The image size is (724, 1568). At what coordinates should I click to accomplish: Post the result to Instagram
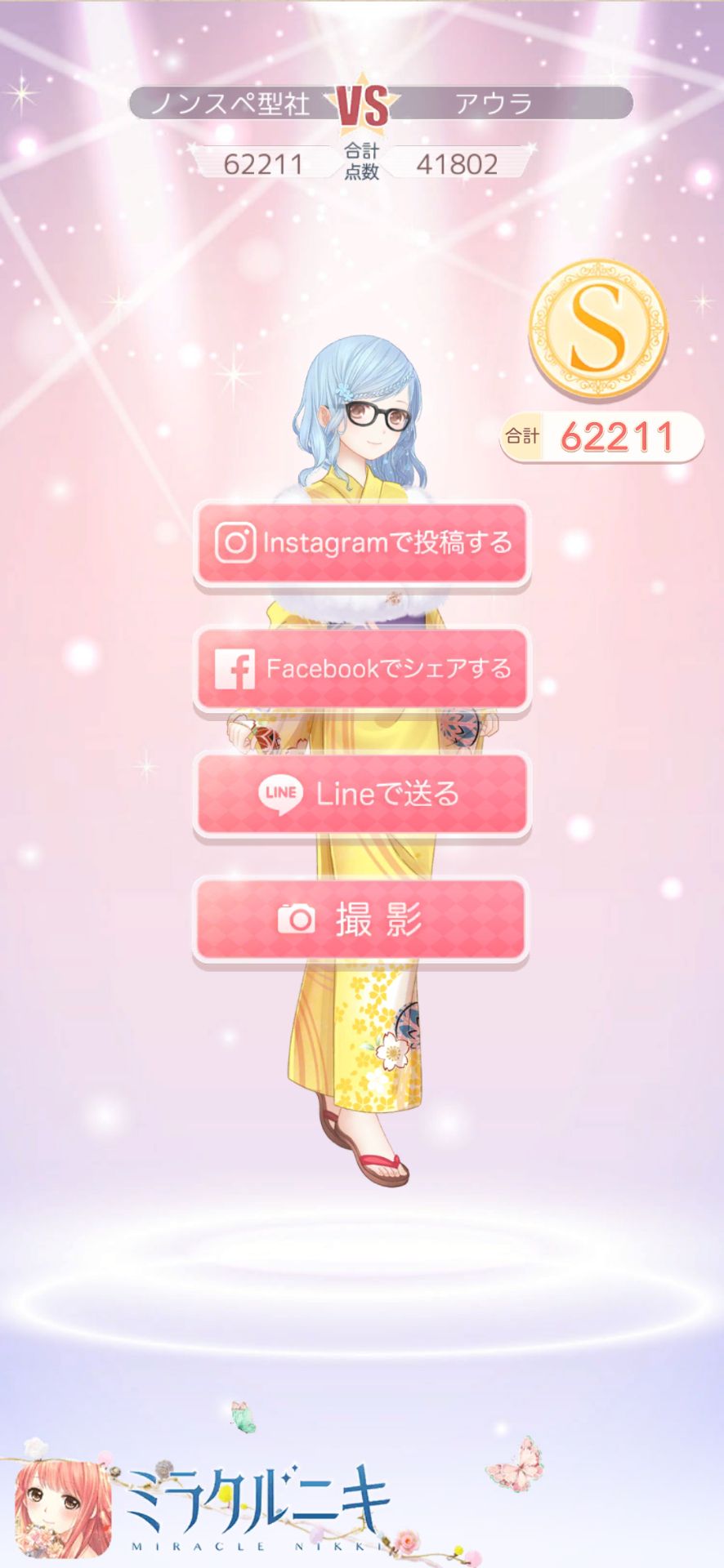(x=362, y=543)
